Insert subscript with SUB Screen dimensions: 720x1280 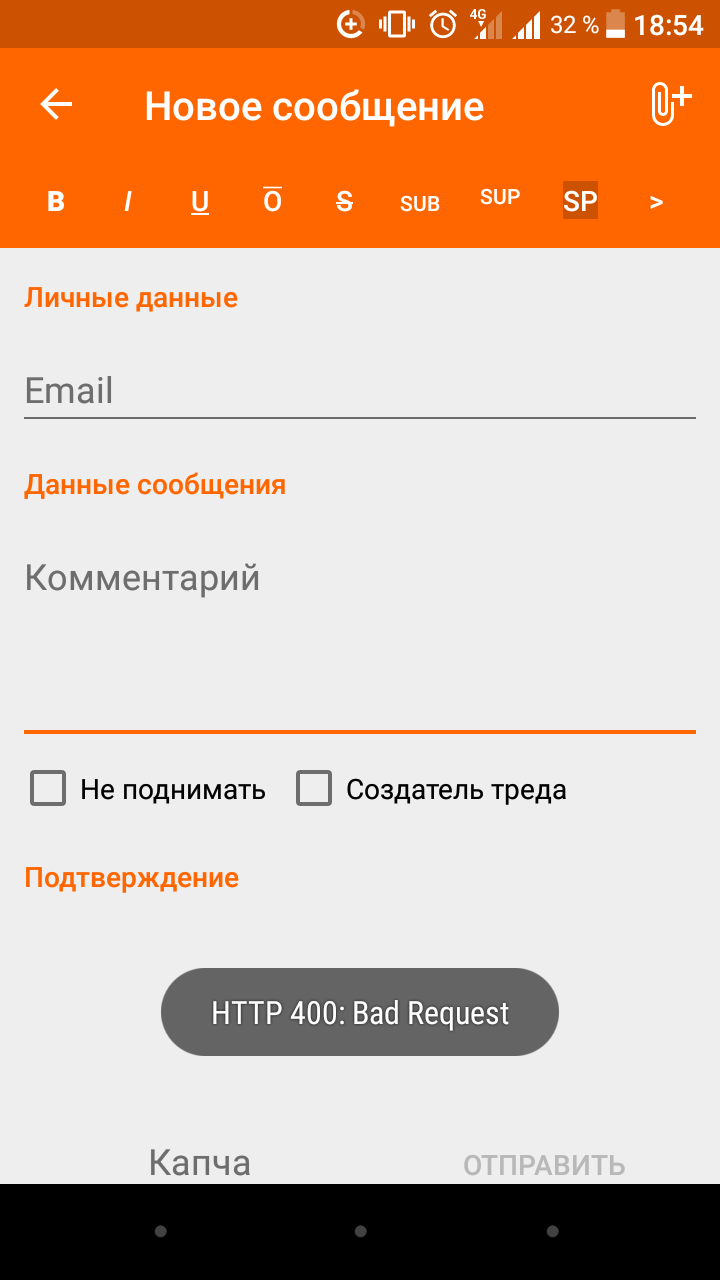click(420, 204)
